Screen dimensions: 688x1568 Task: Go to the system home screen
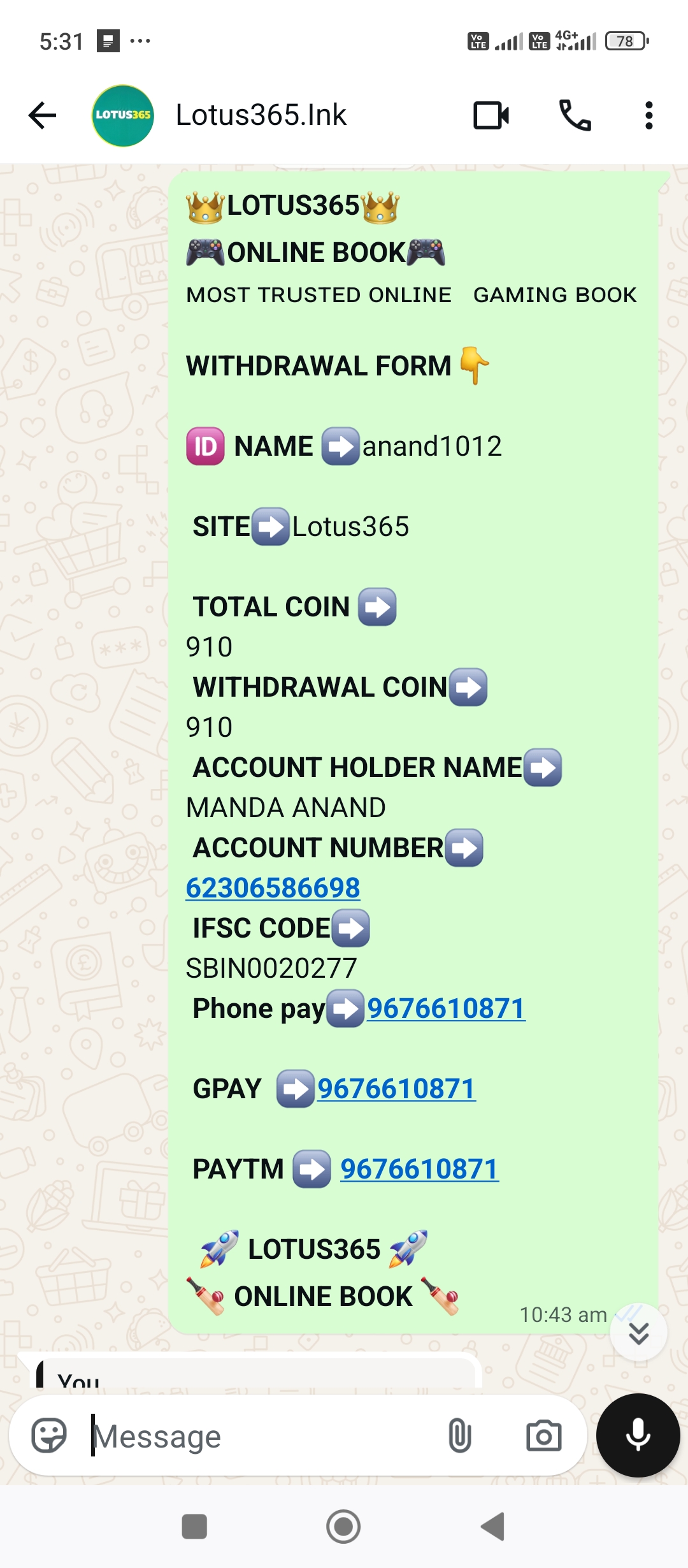pyautogui.click(x=343, y=1527)
